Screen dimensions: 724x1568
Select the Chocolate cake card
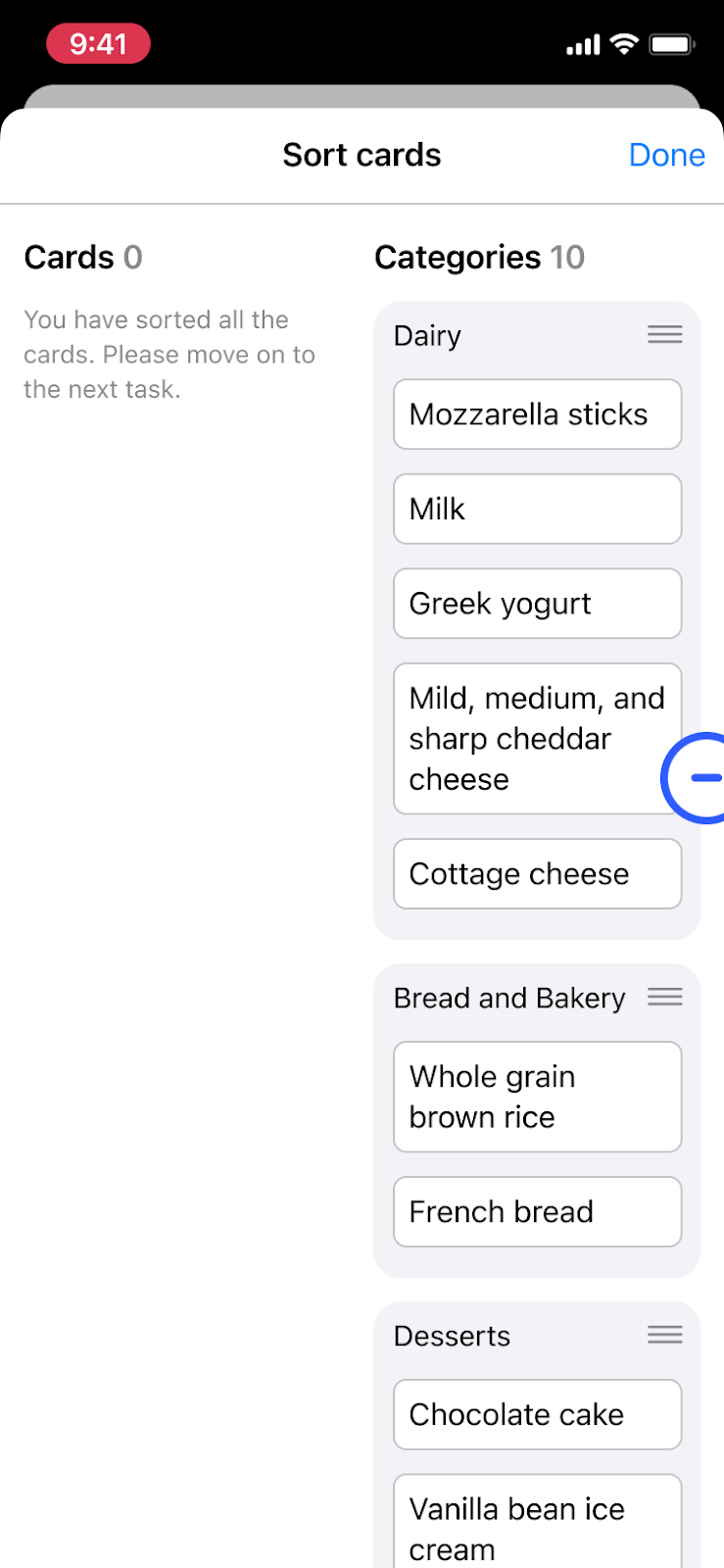pyautogui.click(x=537, y=1414)
